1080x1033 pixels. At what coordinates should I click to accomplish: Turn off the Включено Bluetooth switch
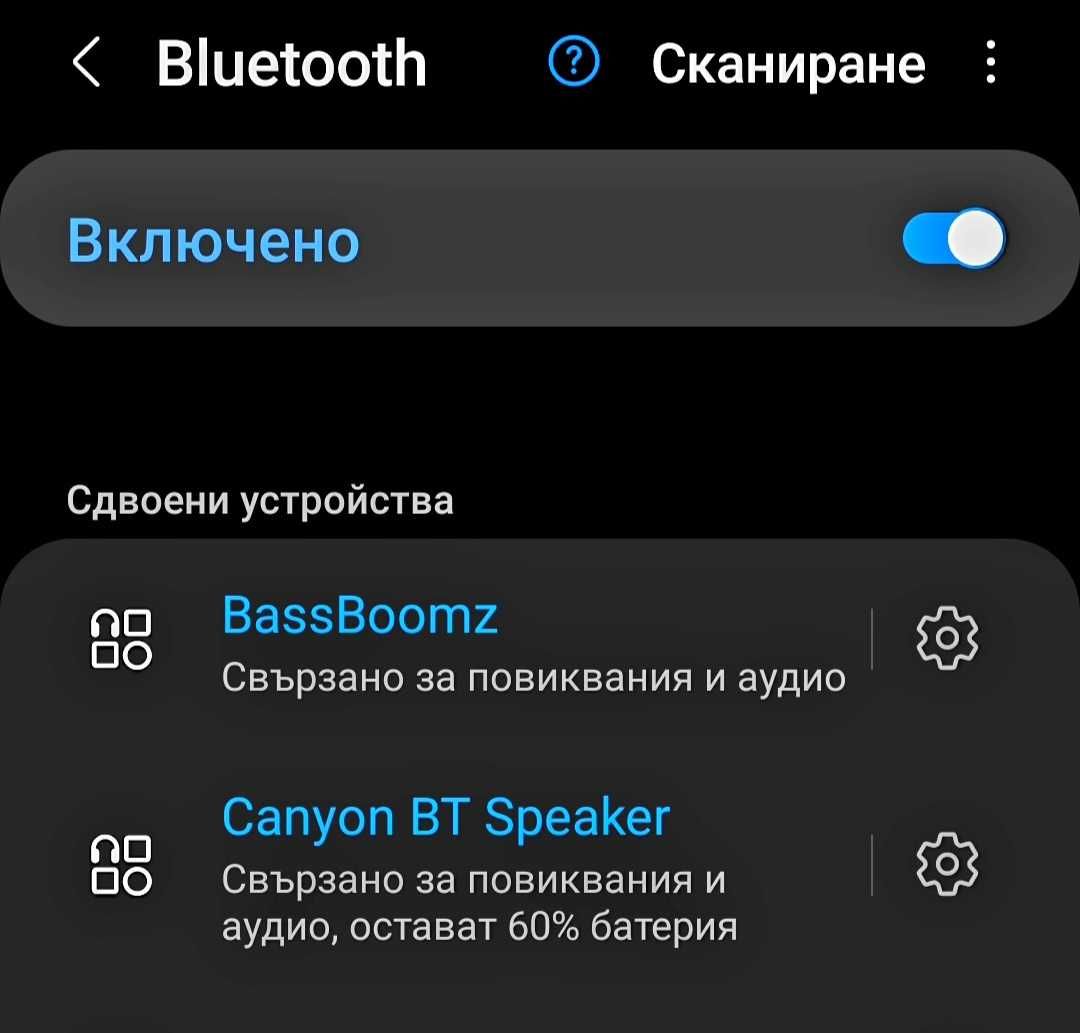click(953, 239)
